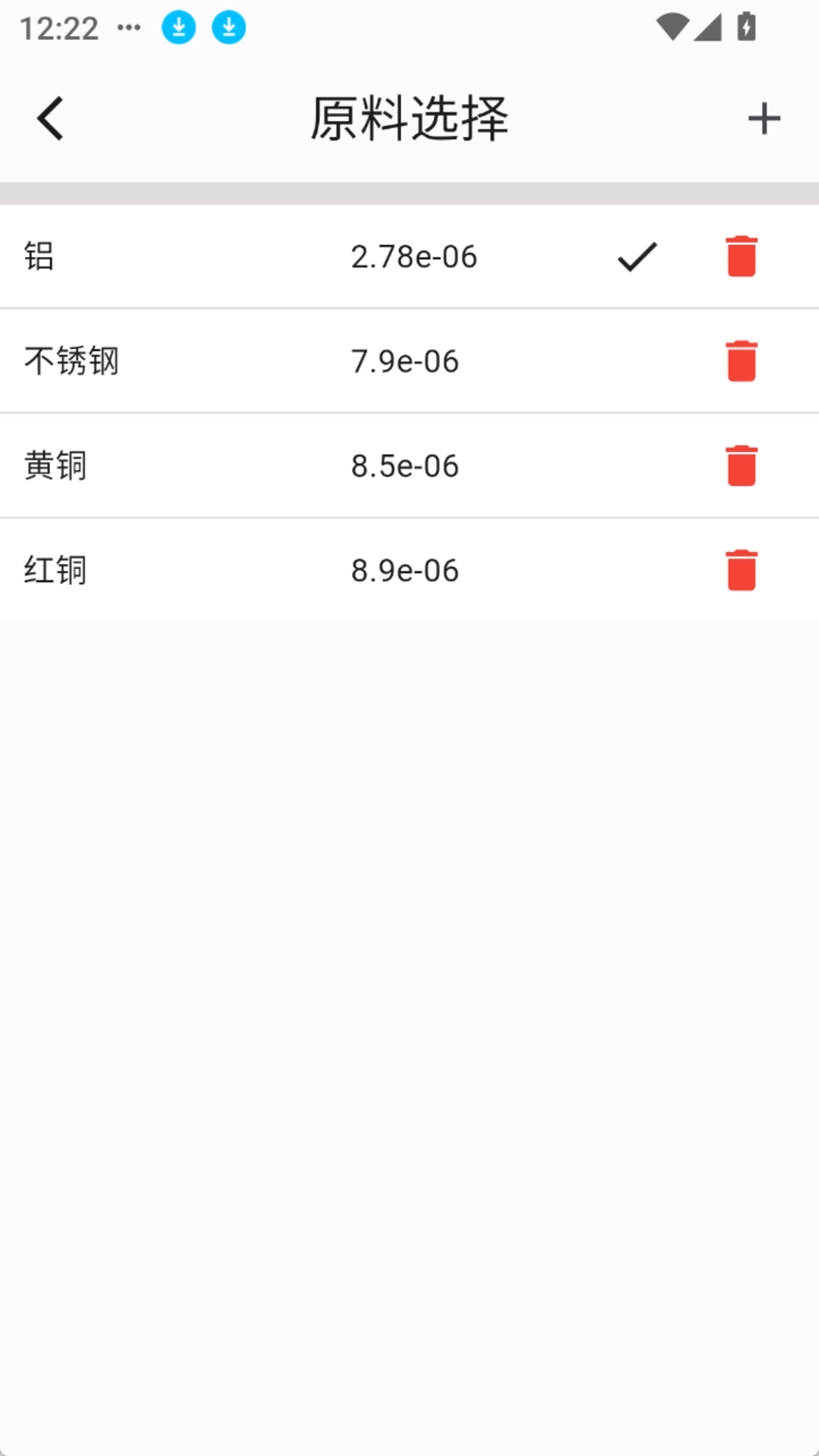Select the 不锈钢 material row

pyautogui.click(x=303, y=361)
